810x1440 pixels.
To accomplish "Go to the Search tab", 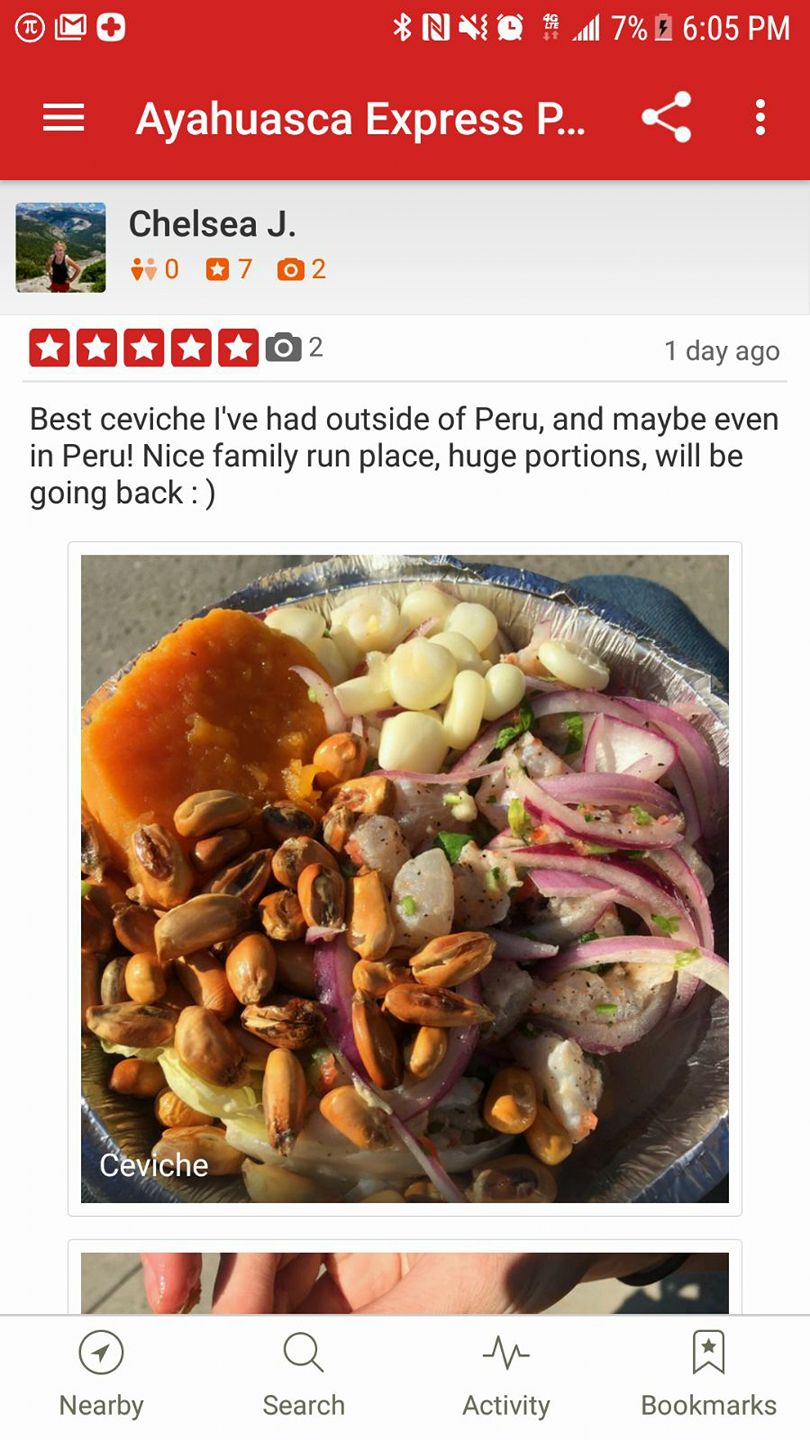I will click(x=303, y=1376).
